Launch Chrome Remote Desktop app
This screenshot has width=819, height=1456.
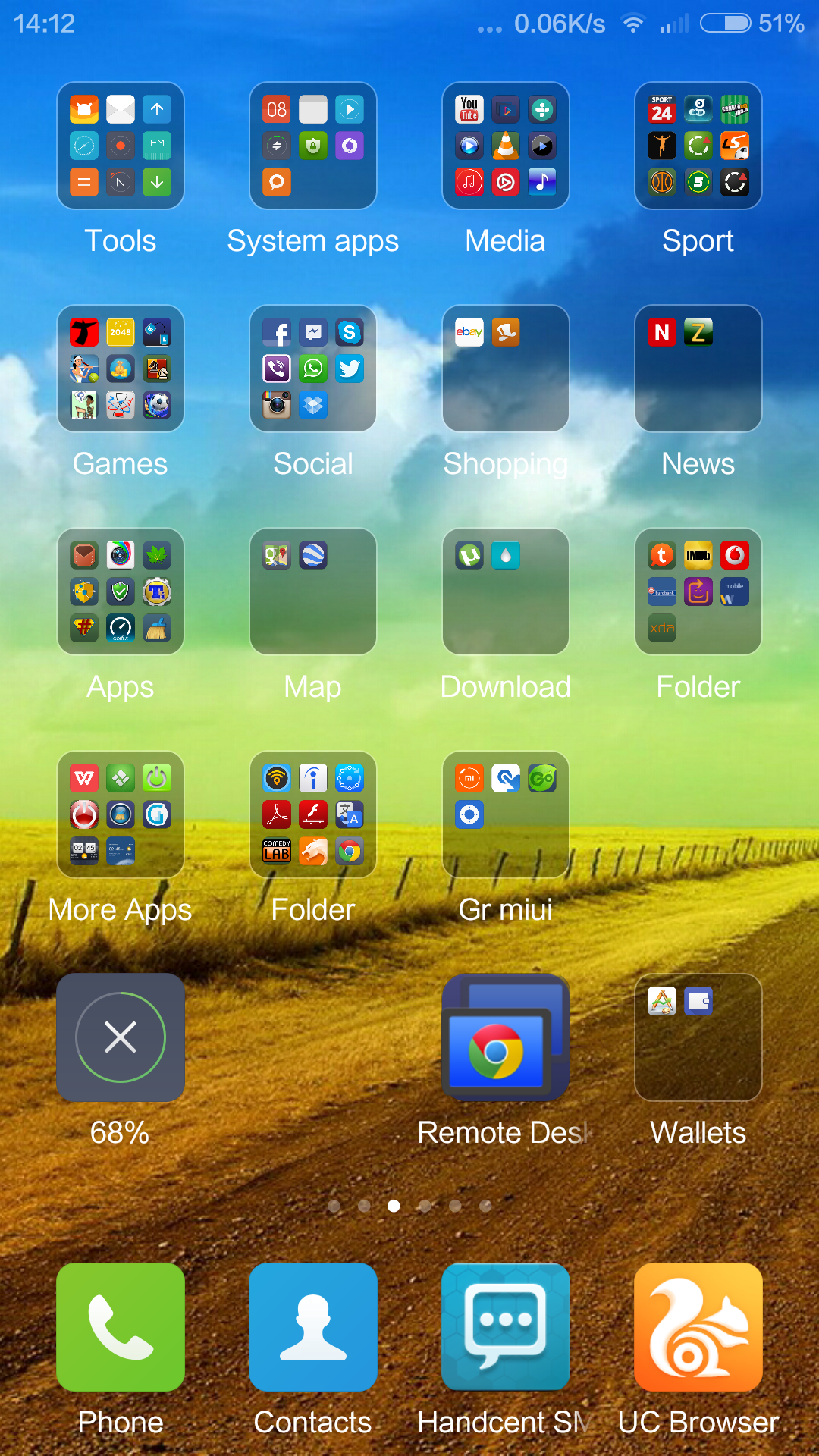(506, 1037)
